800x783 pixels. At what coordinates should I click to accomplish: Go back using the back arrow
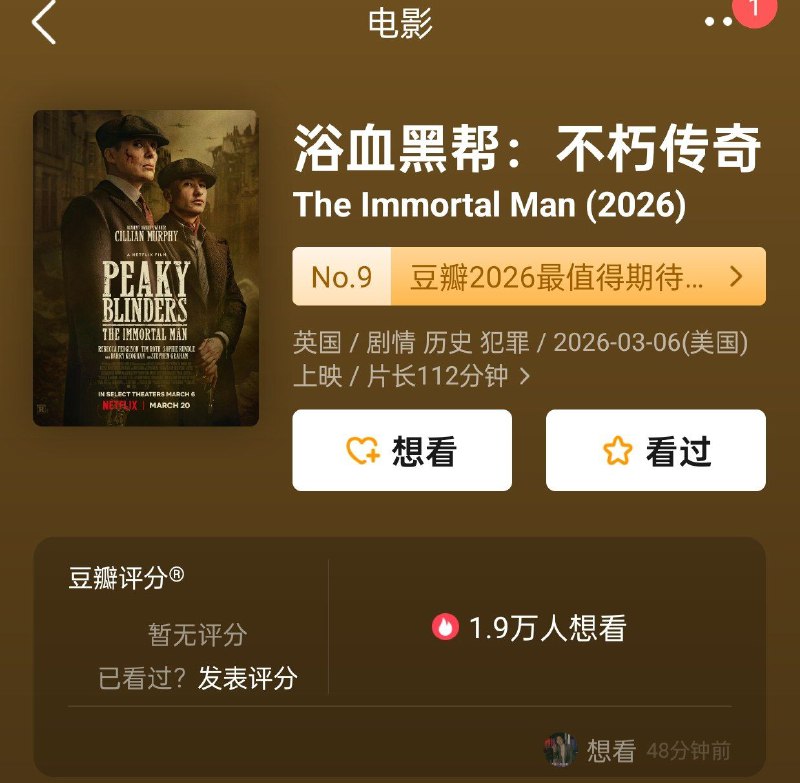[43, 23]
